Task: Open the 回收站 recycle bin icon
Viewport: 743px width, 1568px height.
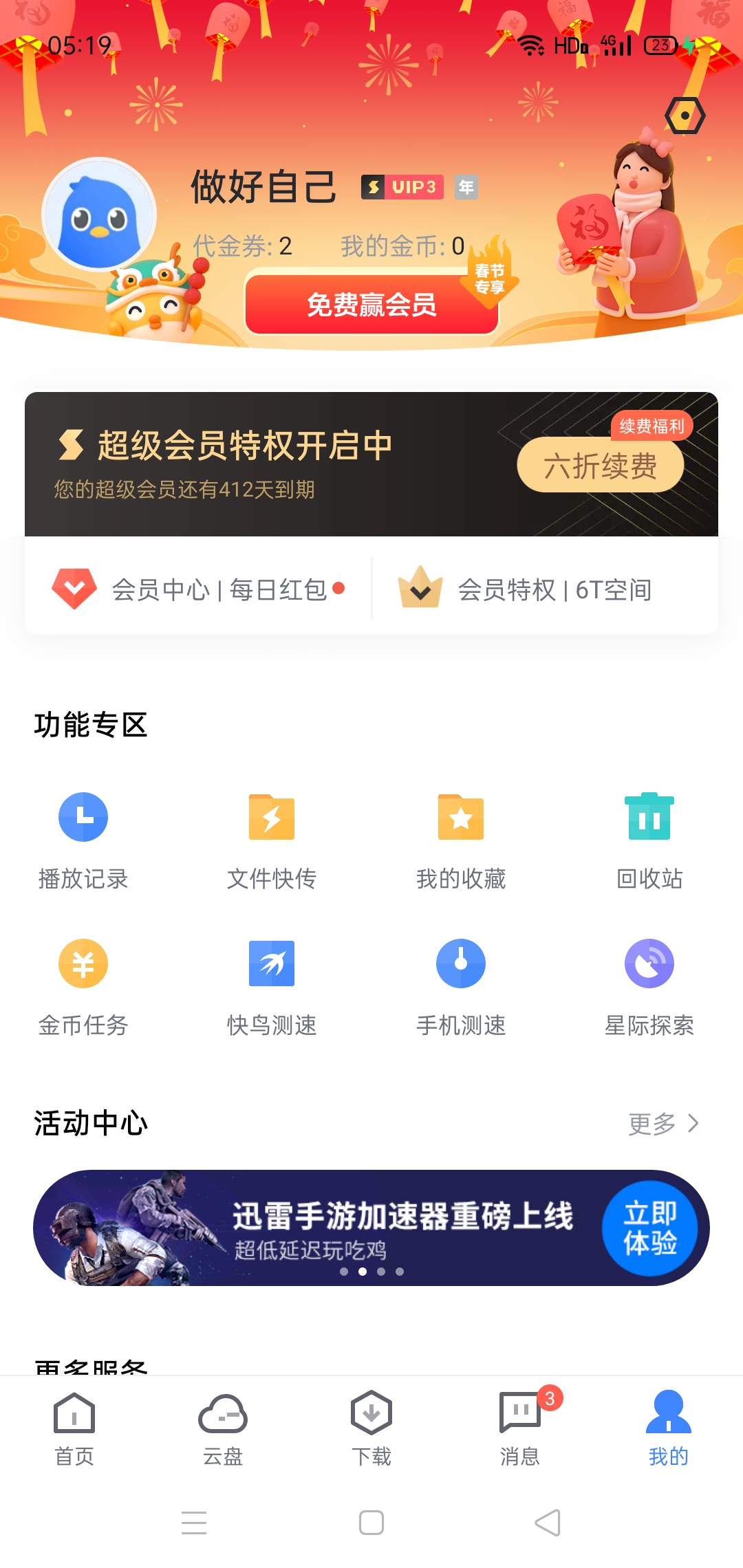Action: tap(649, 818)
